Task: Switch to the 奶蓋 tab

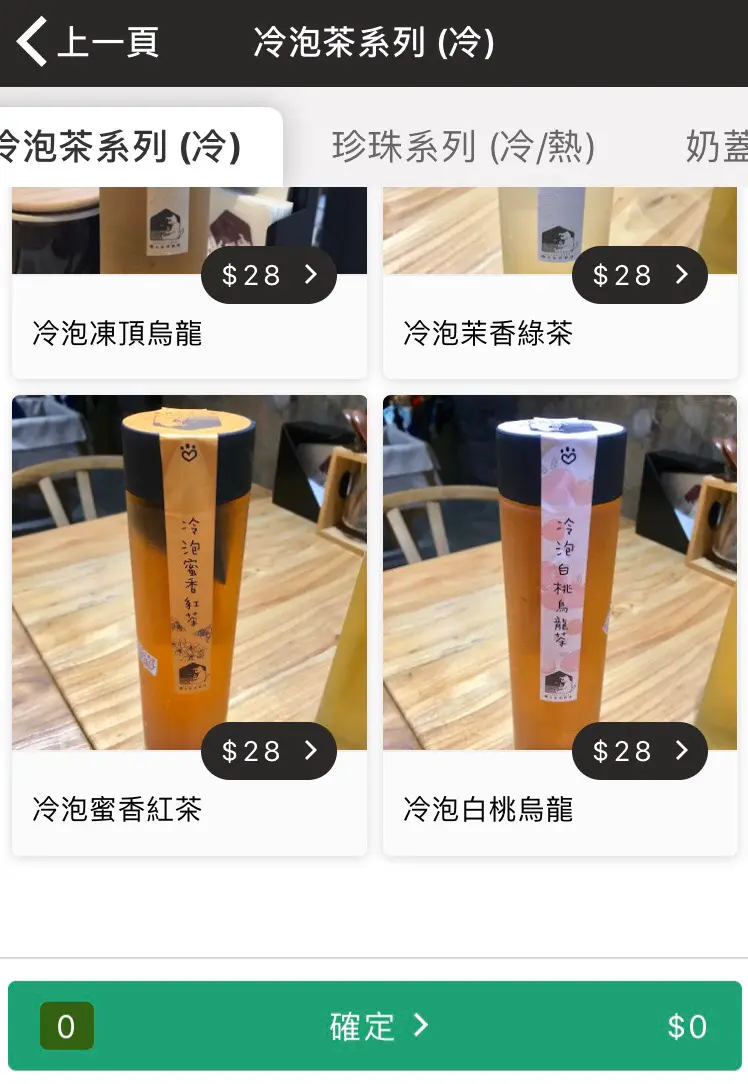Action: [716, 147]
